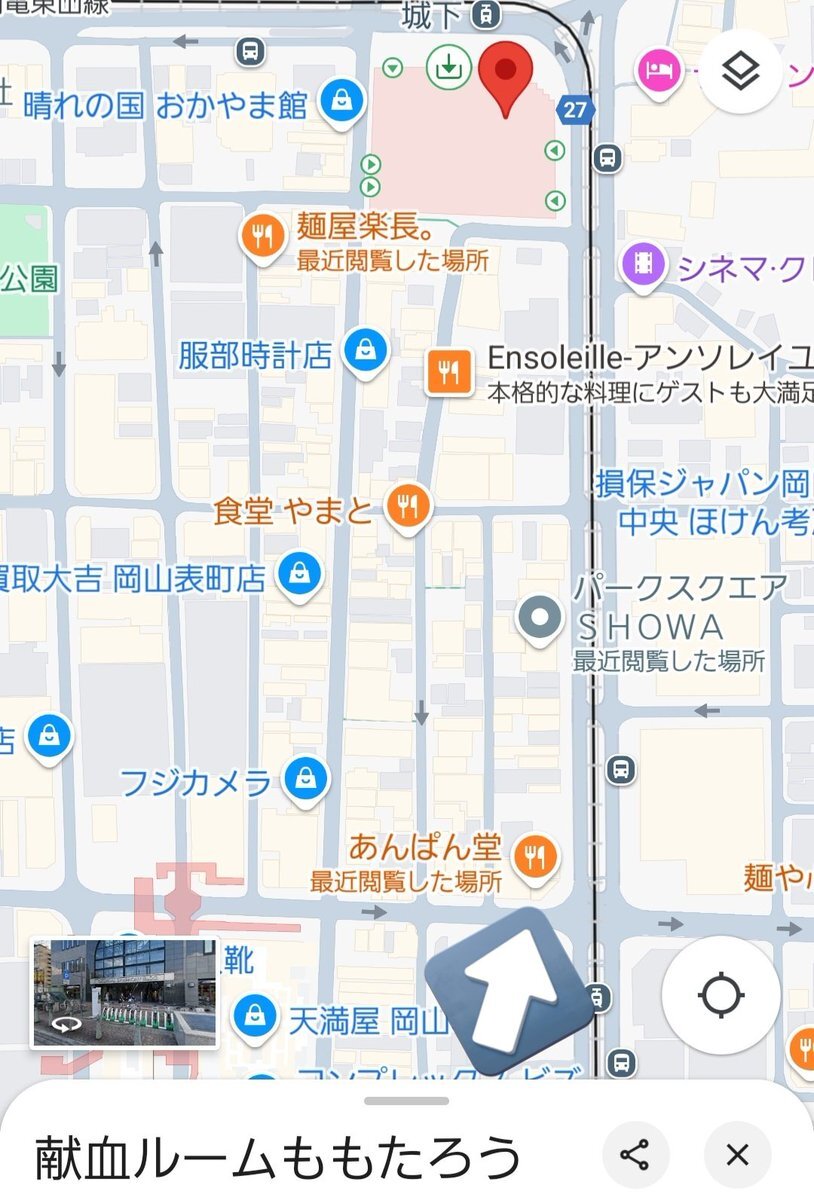814x1200 pixels.
Task: Open 服部時計店 shop pin
Action: [x=367, y=351]
